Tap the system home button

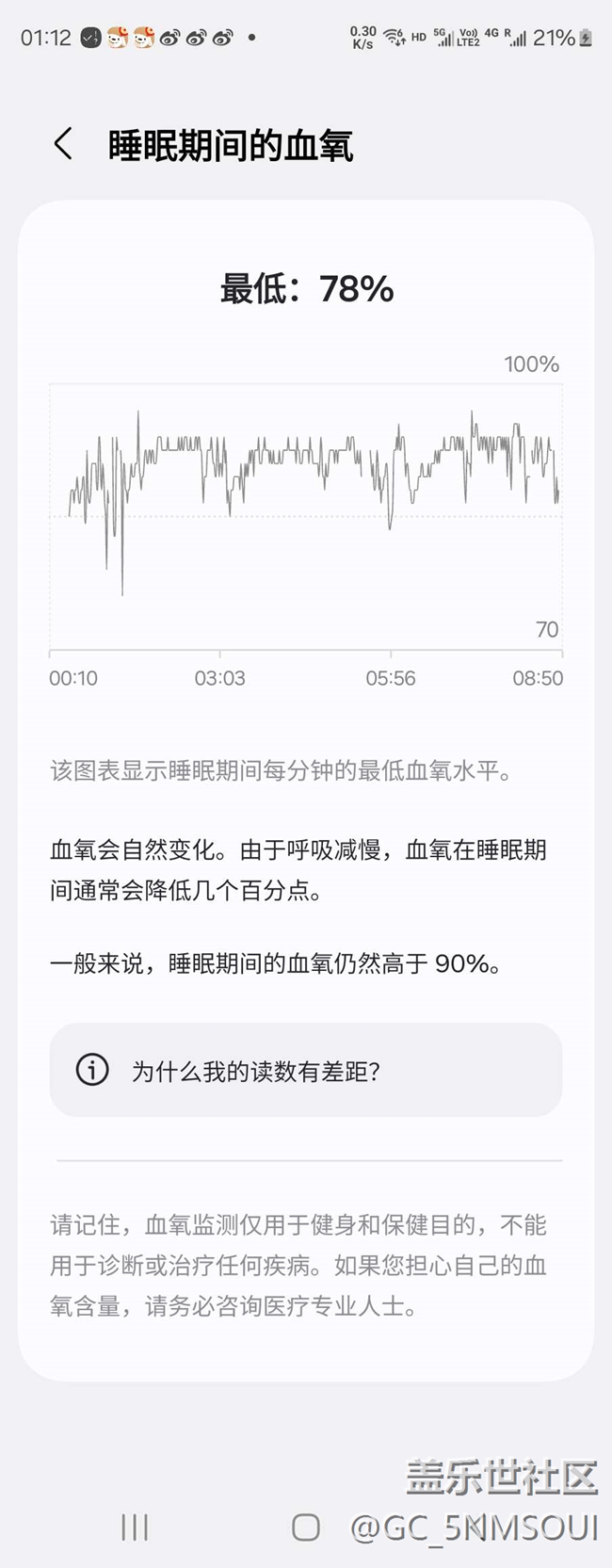[306, 1528]
